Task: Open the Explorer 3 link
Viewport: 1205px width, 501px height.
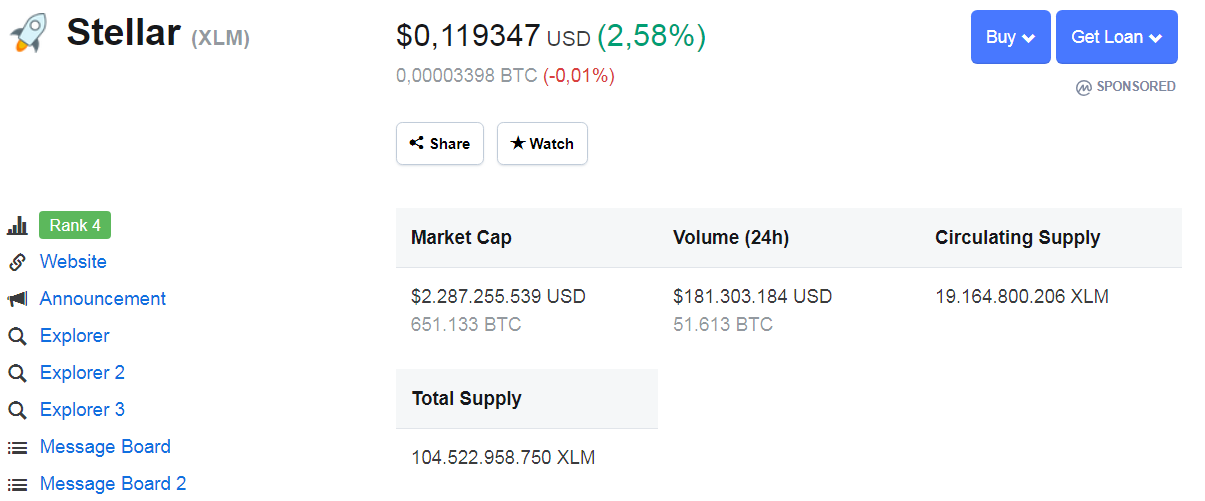Action: tap(82, 410)
